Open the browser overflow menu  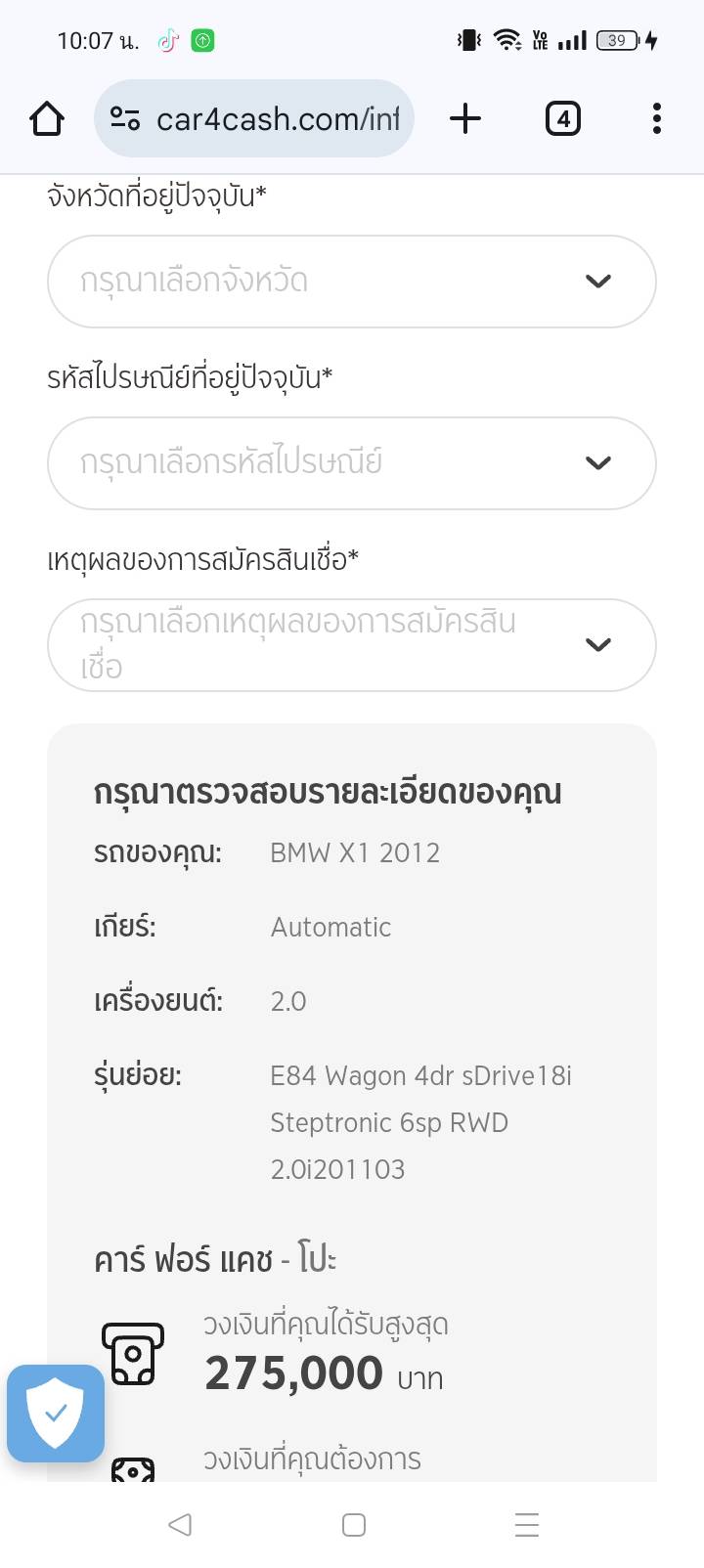click(x=656, y=119)
